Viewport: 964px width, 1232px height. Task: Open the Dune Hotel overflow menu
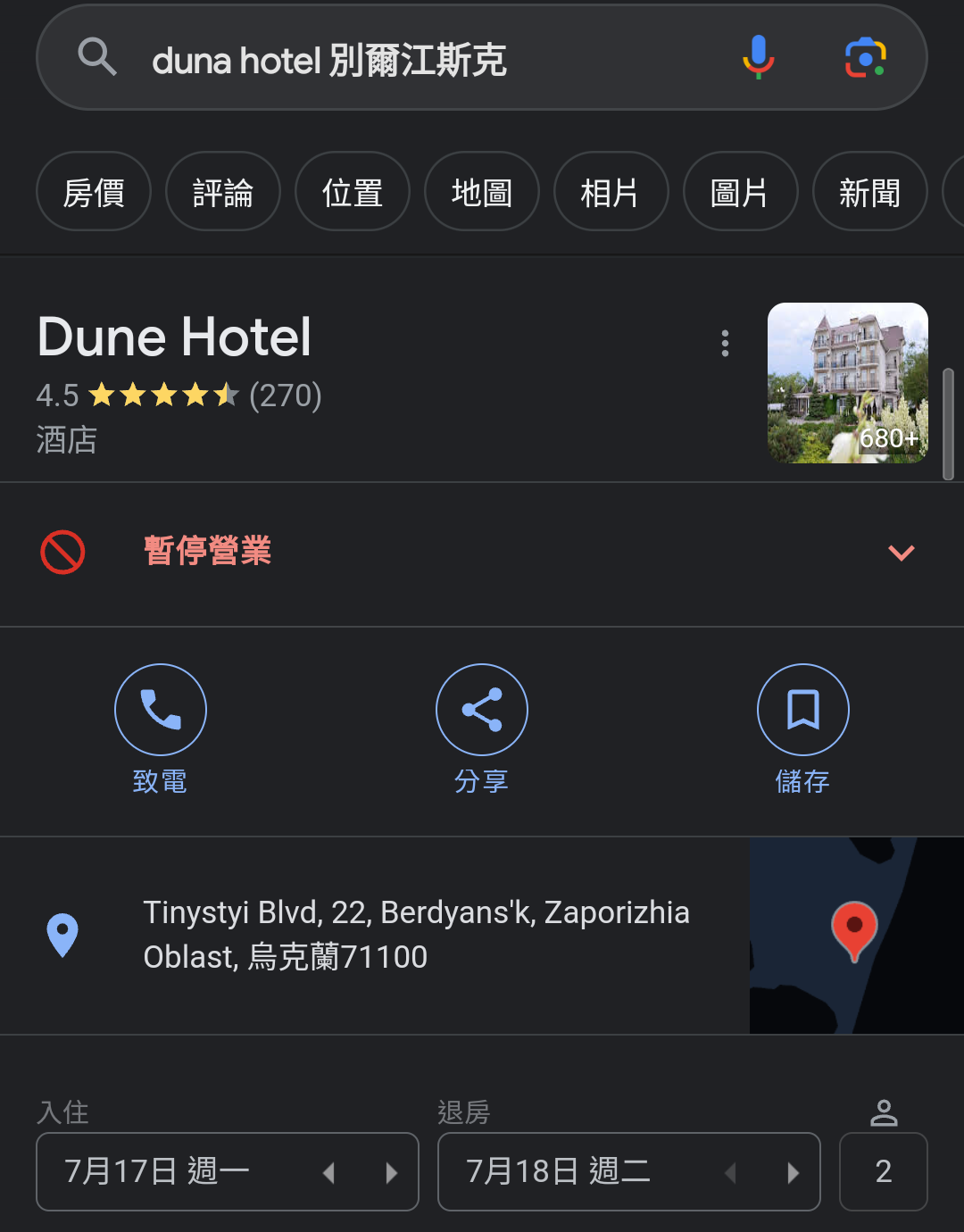(725, 343)
